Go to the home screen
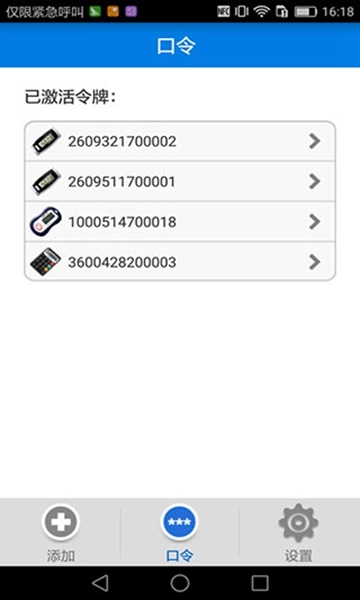Screen dimensions: 360x600 coord(180,583)
